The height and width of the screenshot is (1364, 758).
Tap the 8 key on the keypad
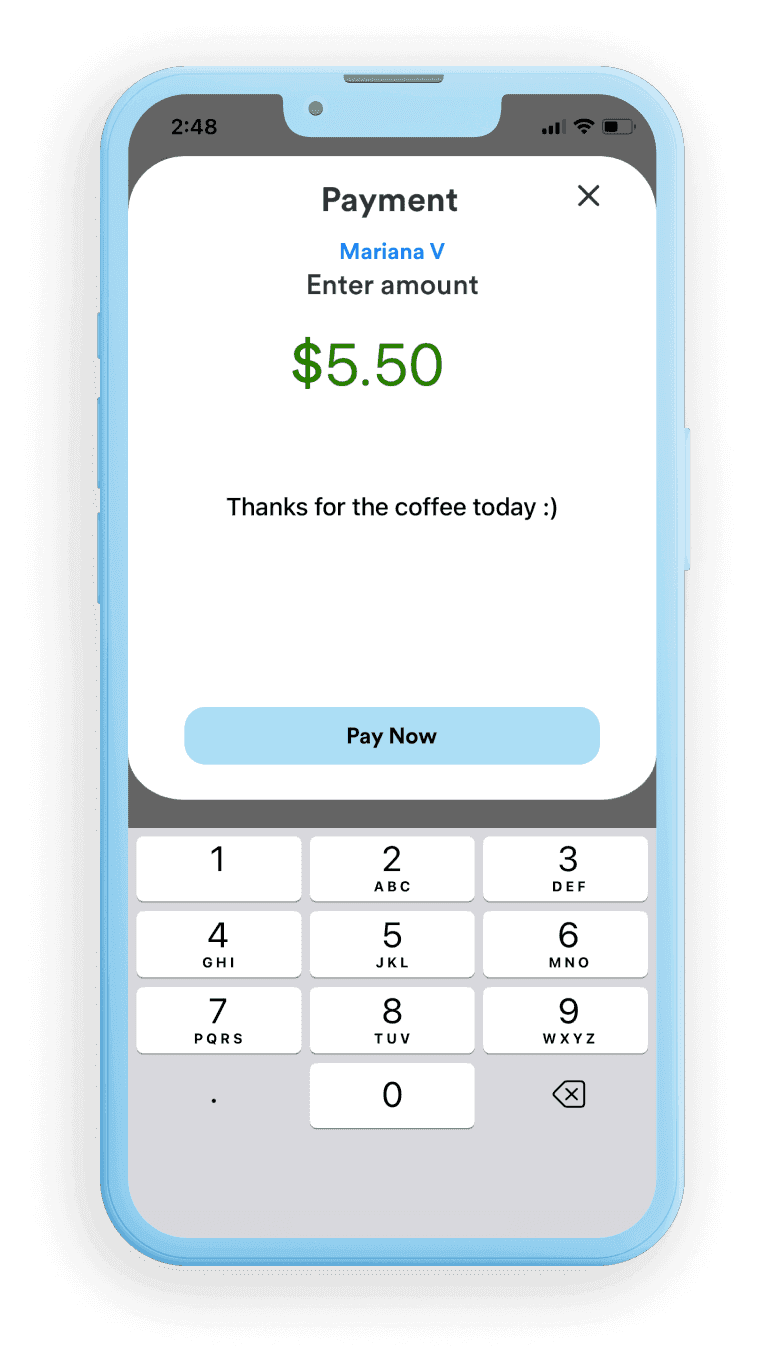click(x=392, y=1020)
